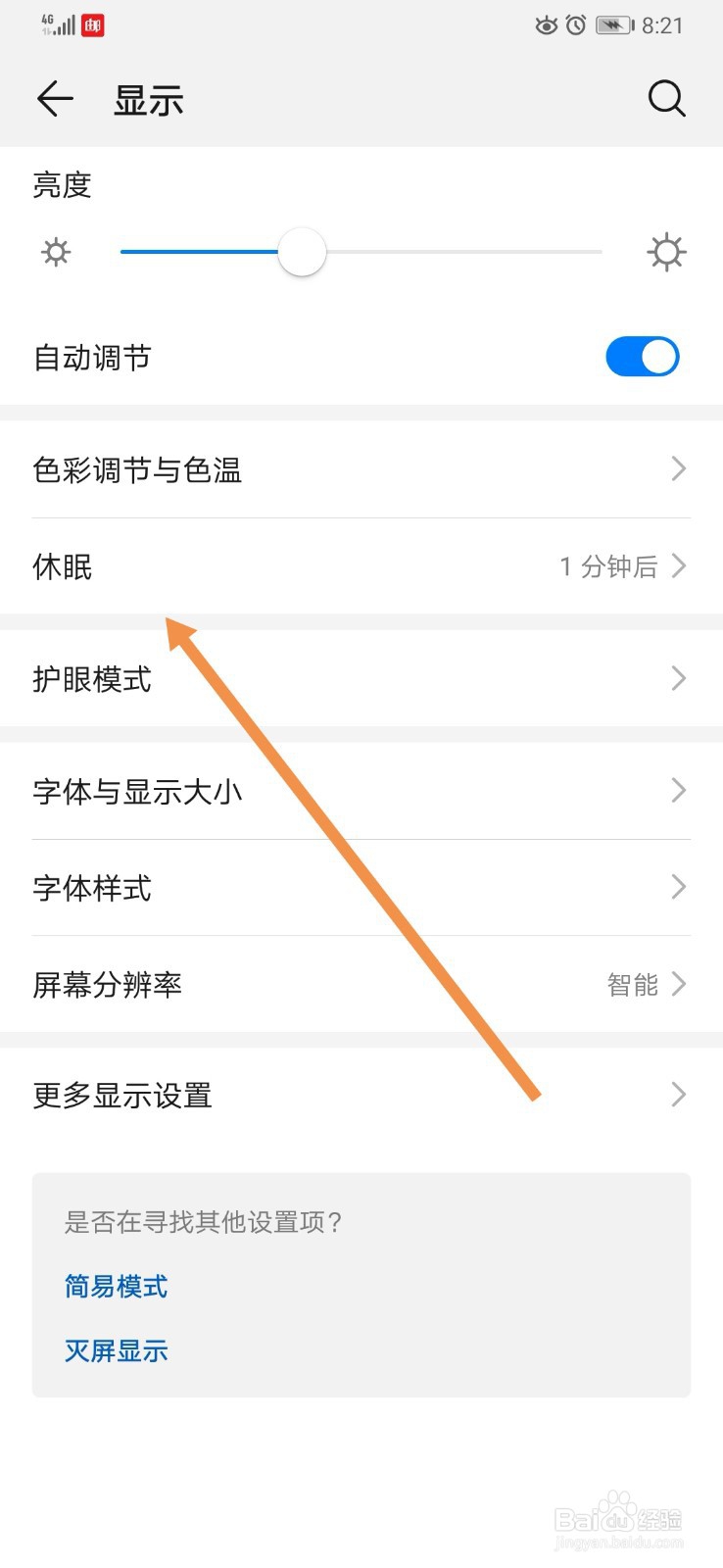Select 简易模式 simple mode link
Viewport: 723px width, 1568px height.
[116, 1286]
